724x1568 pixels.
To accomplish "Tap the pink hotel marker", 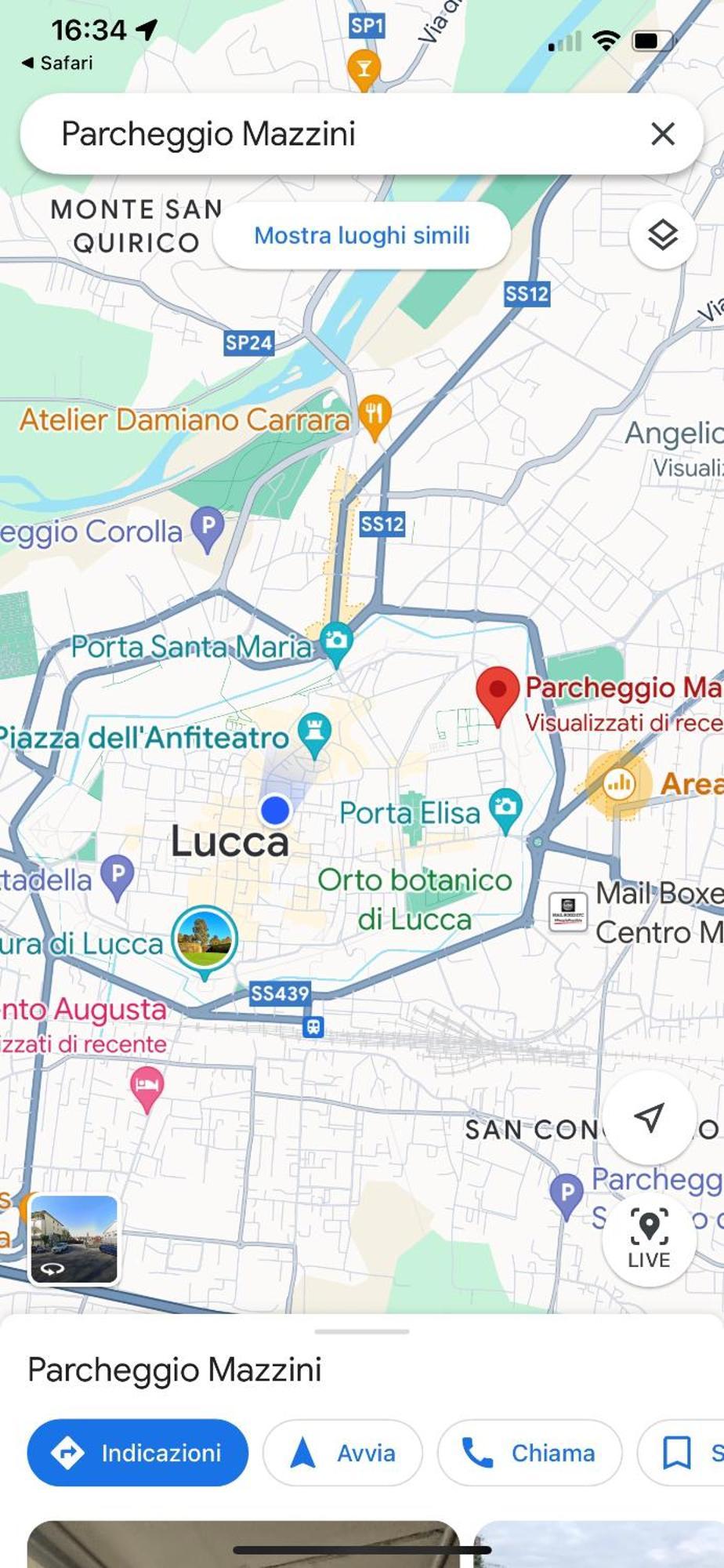I will click(147, 1087).
